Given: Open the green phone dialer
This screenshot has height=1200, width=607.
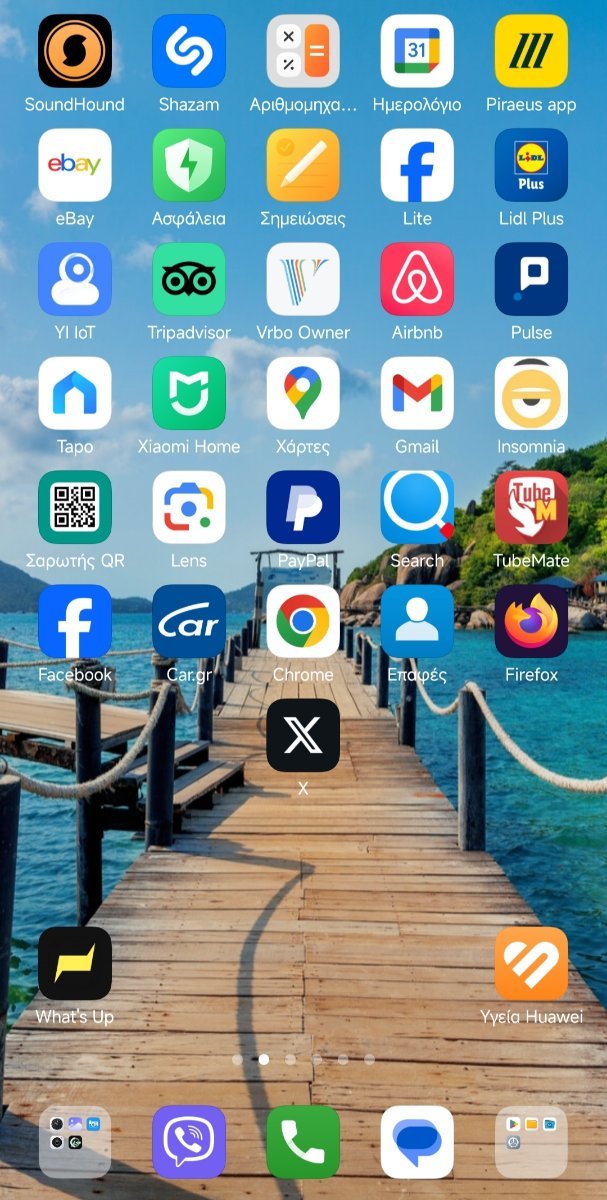Looking at the screenshot, I should point(303,1141).
